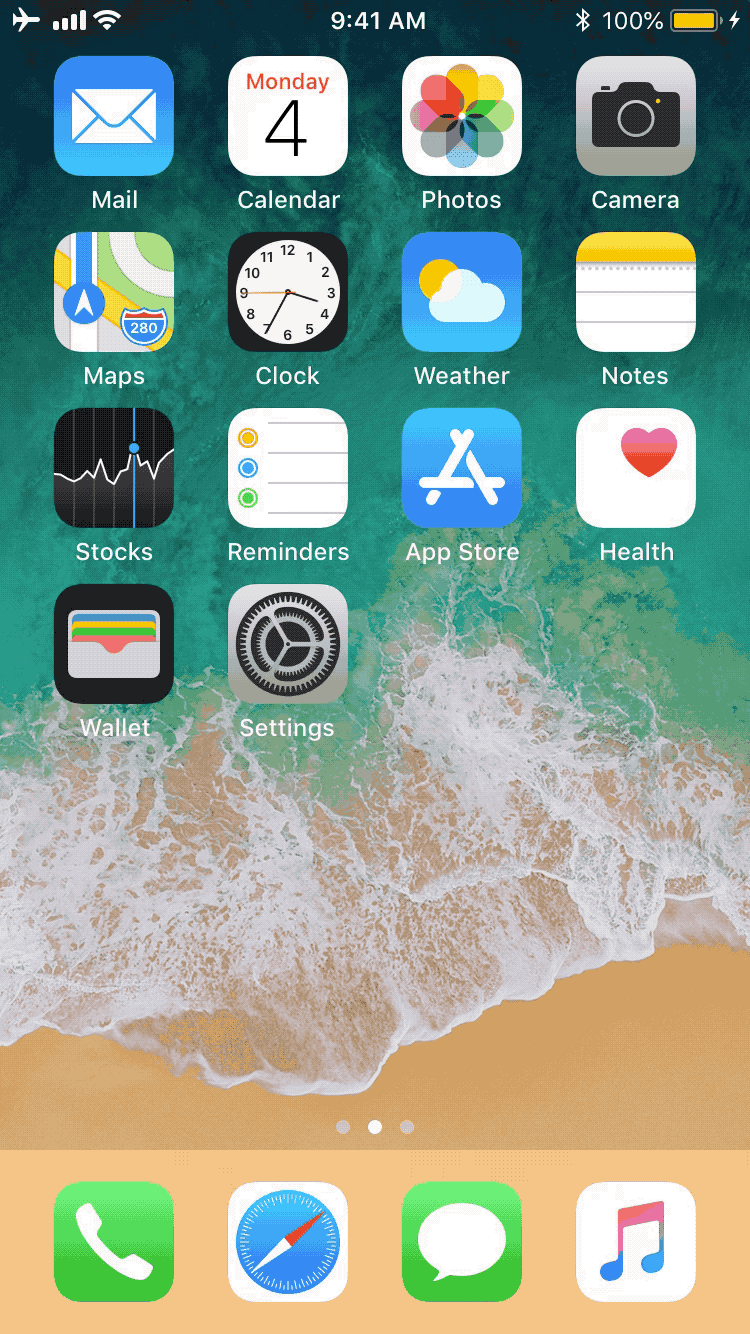Open the Notes app
750x1334 pixels.
pos(636,292)
